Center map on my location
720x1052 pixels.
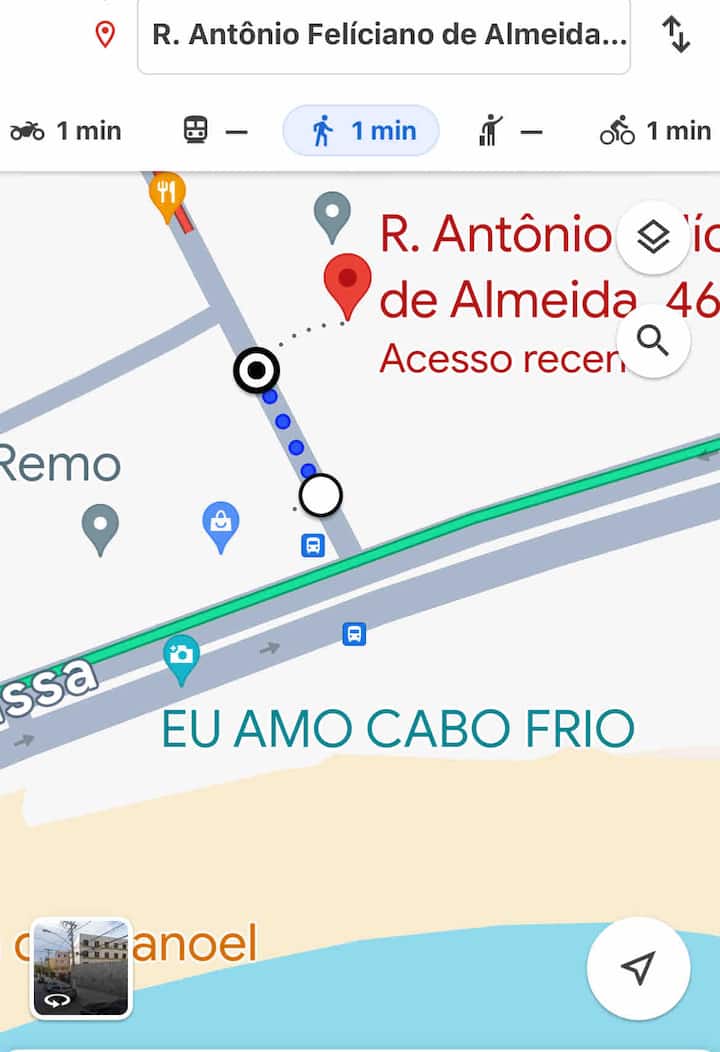point(638,967)
